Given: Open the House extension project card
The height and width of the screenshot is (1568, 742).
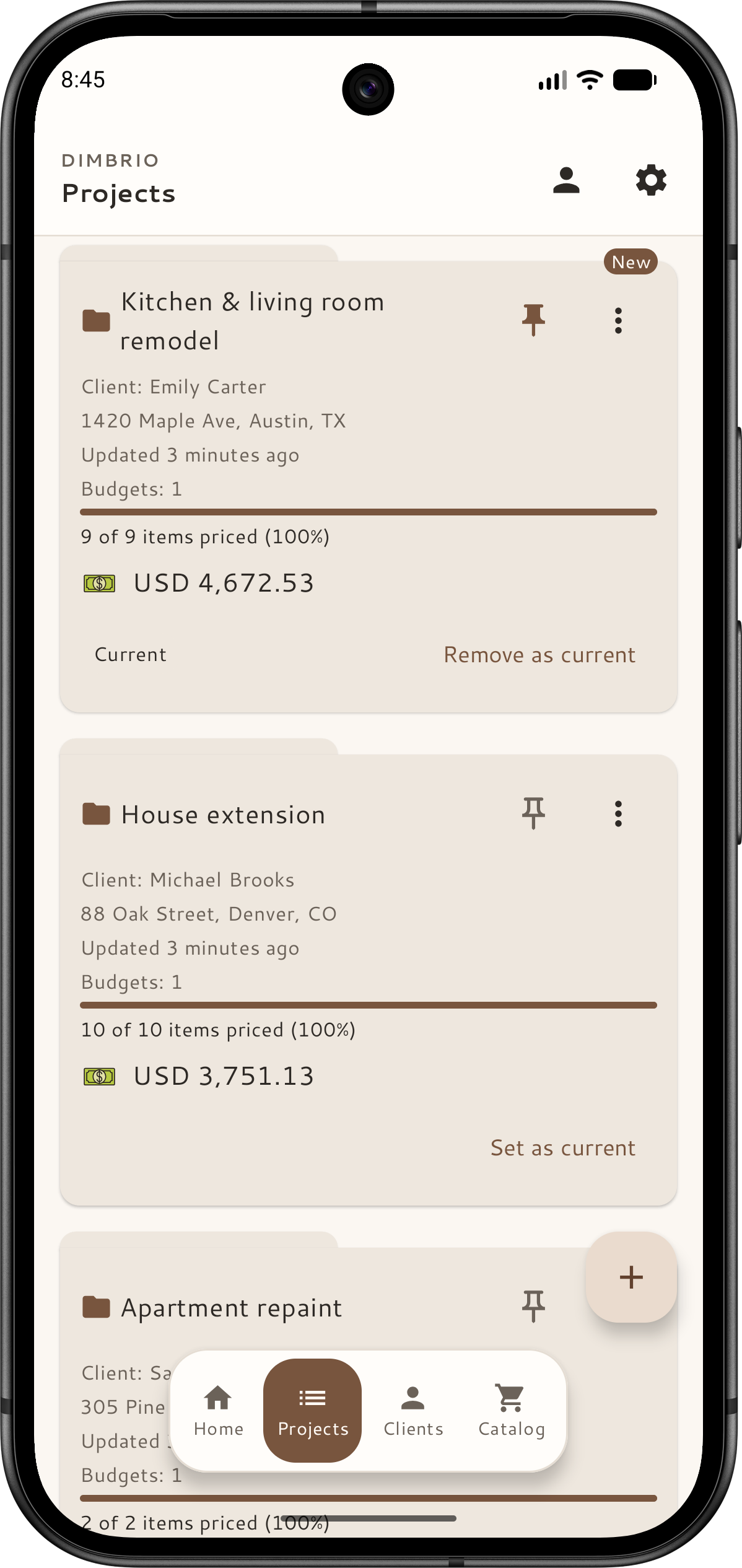Looking at the screenshot, I should [369, 979].
